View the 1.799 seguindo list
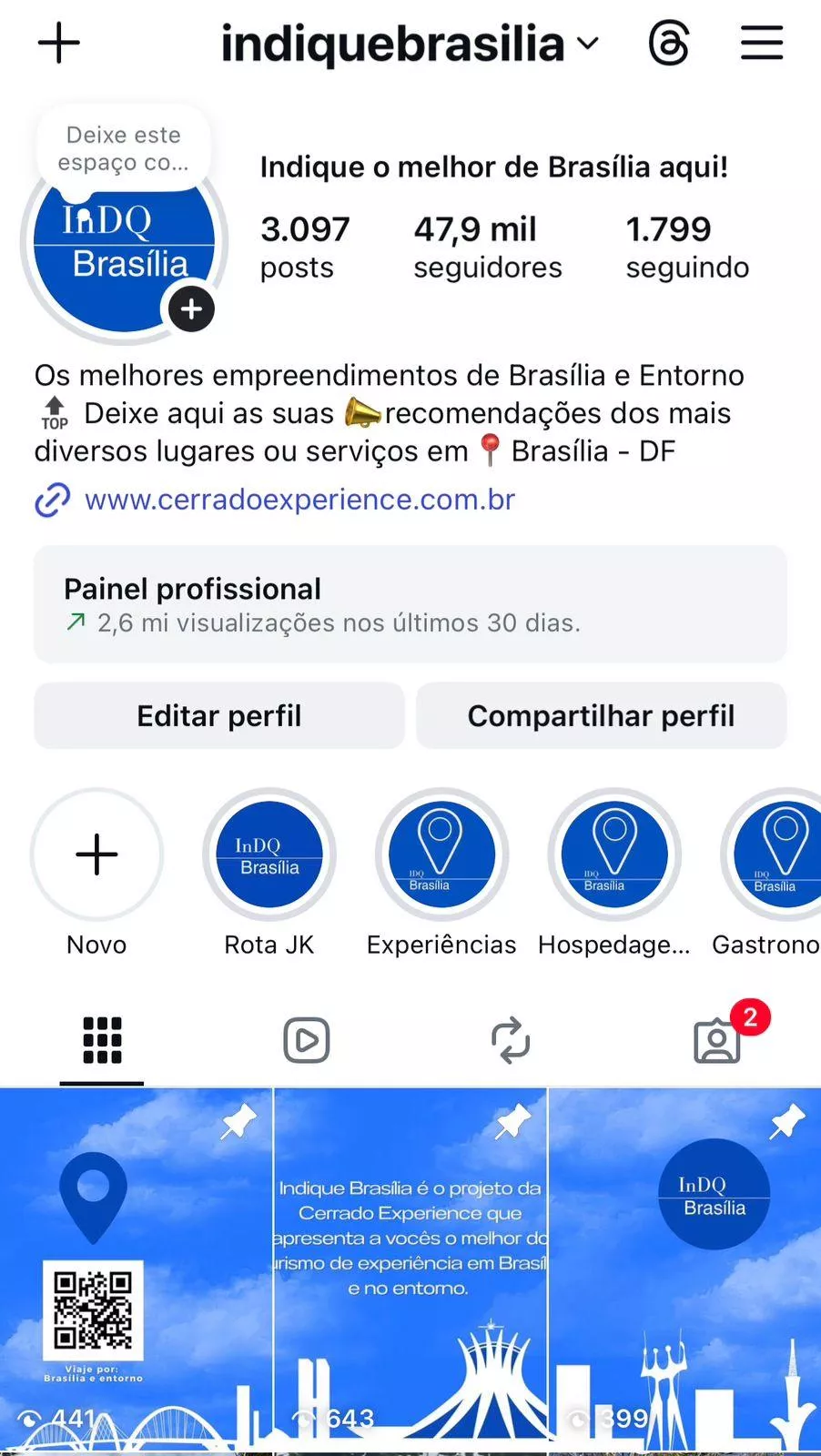The width and height of the screenshot is (821, 1456). point(687,248)
